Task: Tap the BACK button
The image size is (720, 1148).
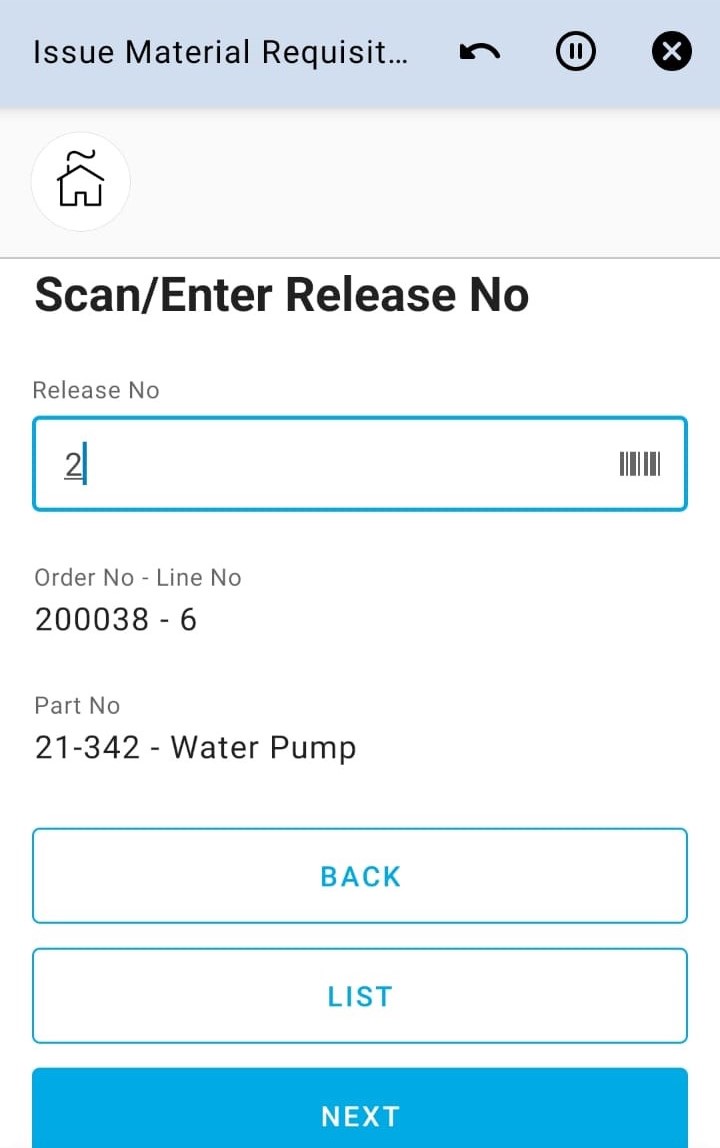Action: pos(360,876)
